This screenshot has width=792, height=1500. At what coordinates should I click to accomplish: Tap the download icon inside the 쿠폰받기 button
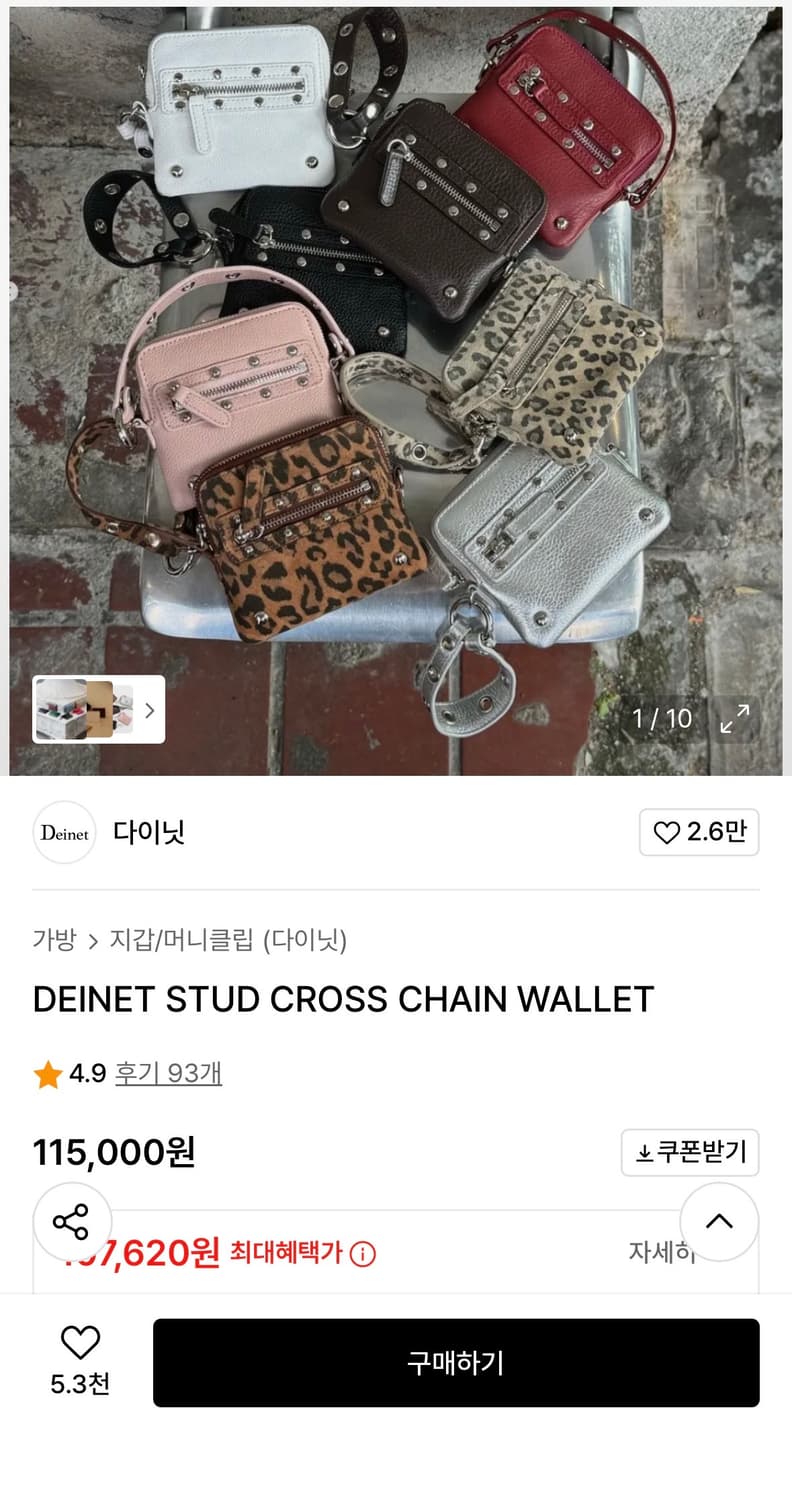point(644,1152)
